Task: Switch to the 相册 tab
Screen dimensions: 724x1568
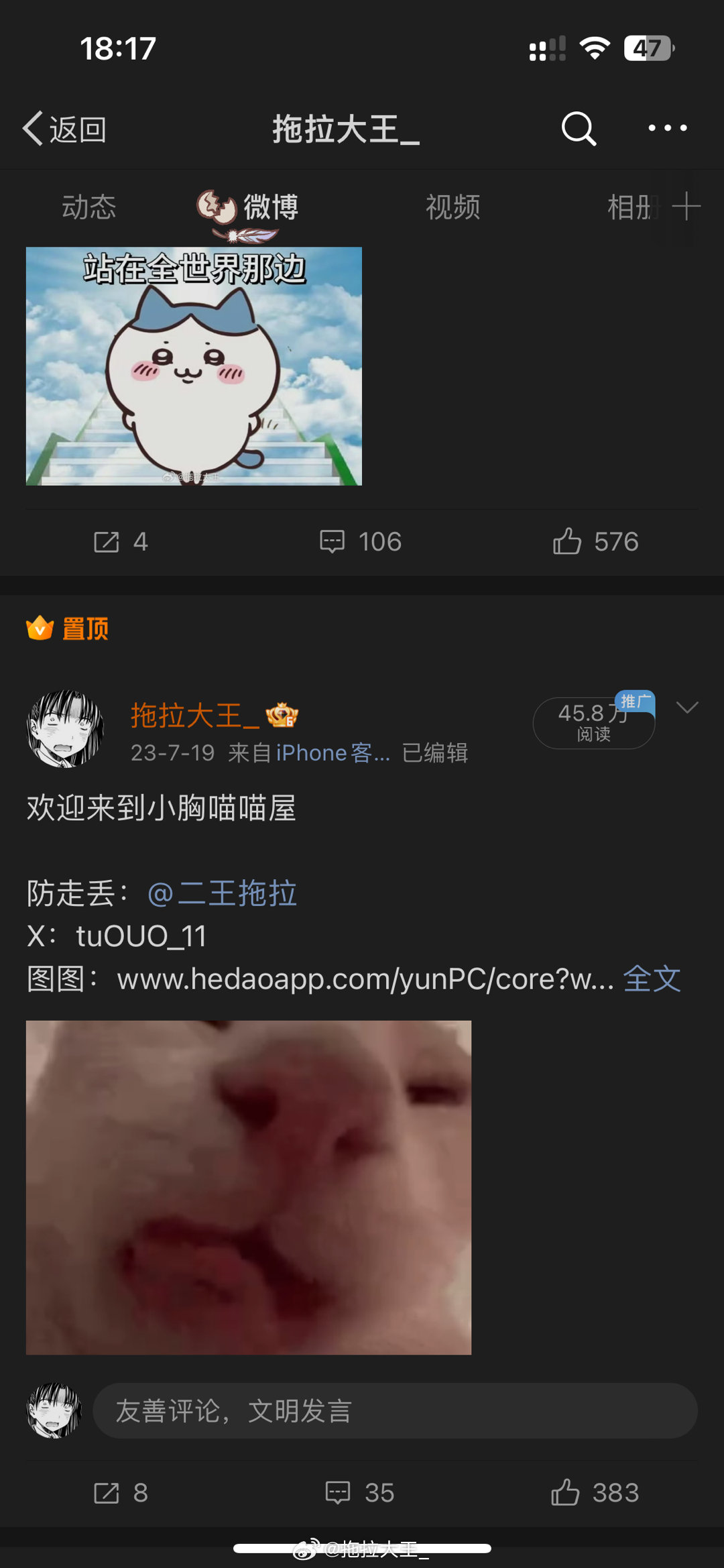Action: [630, 207]
